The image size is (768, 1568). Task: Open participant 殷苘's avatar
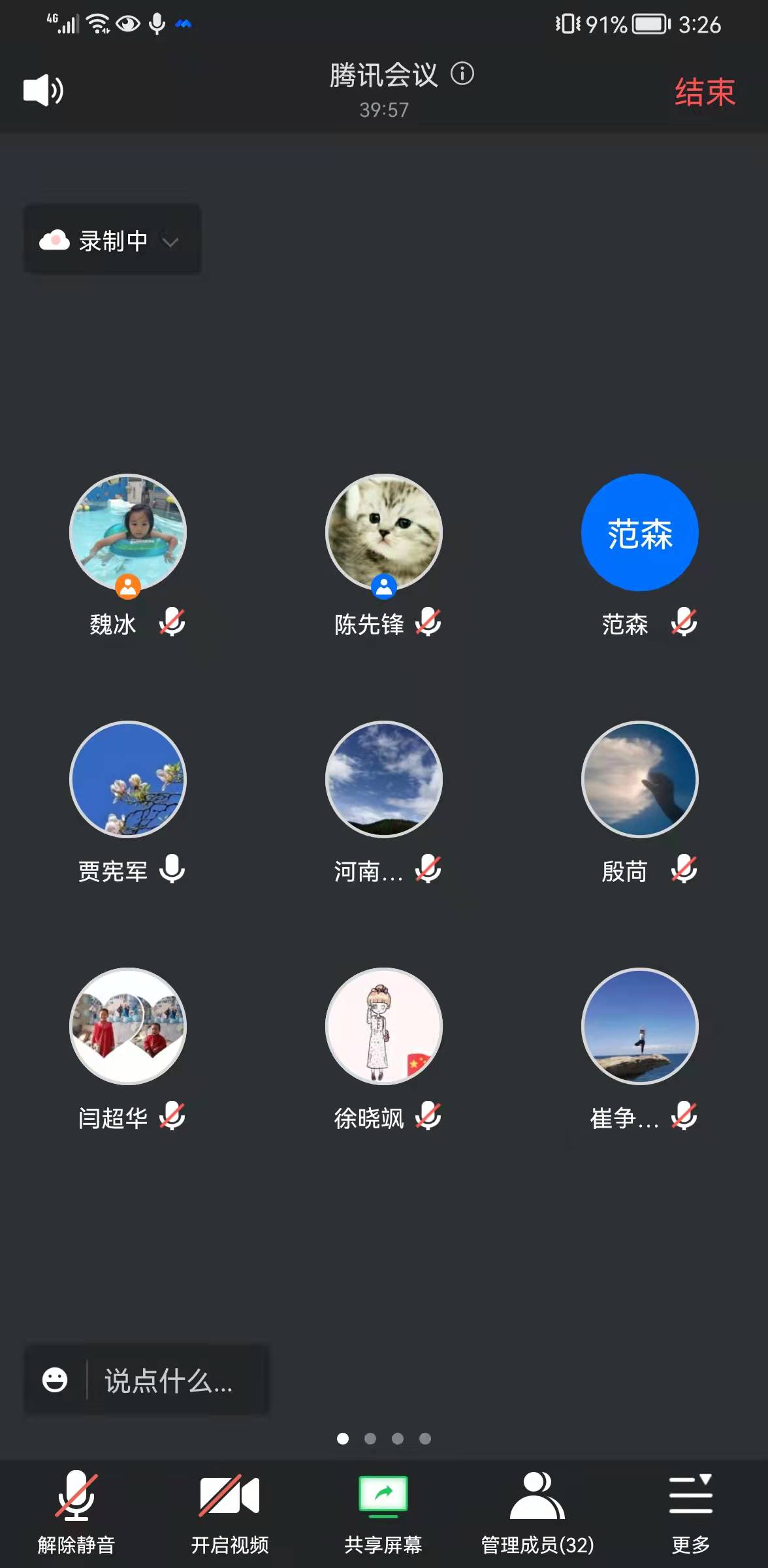(640, 779)
